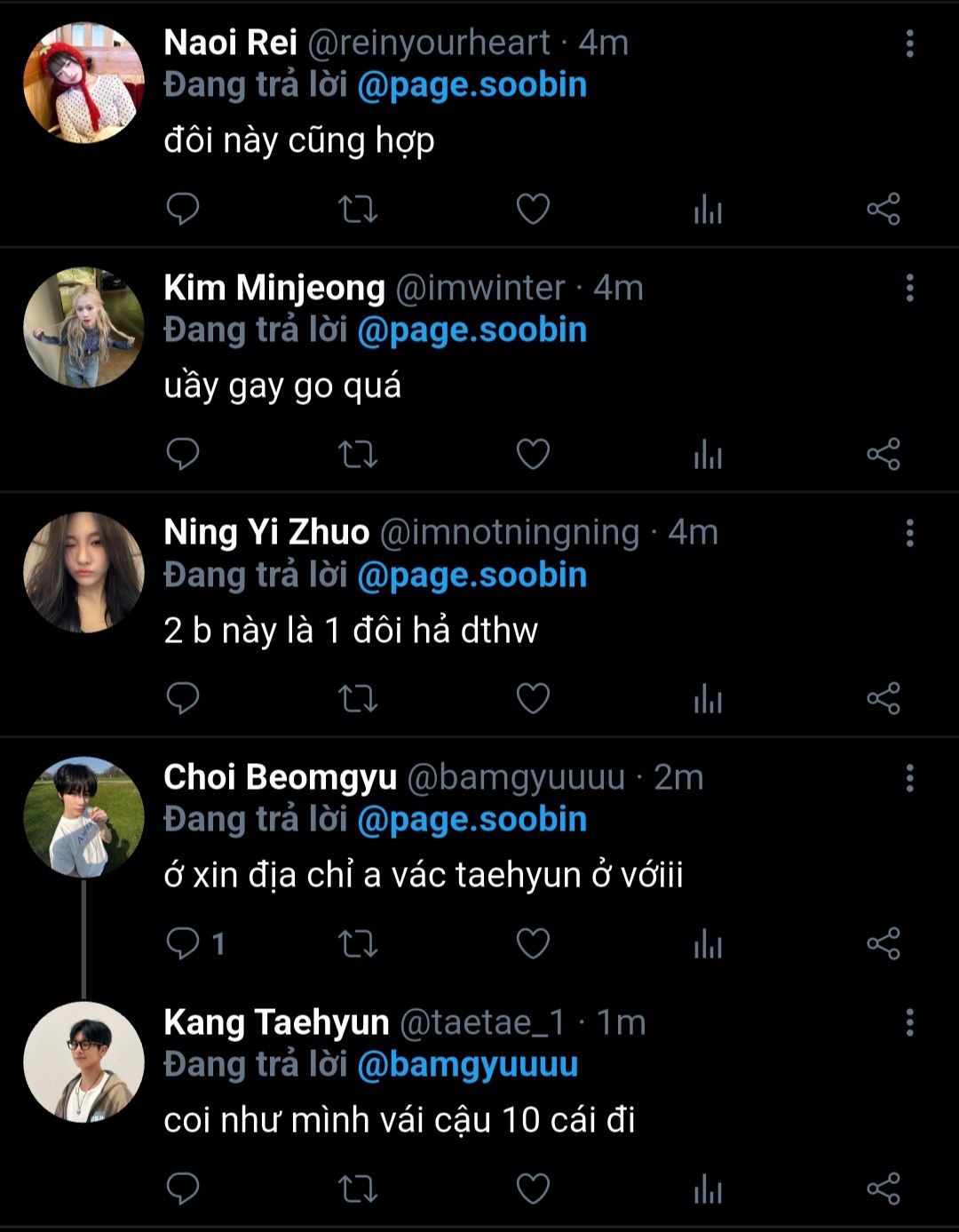Open more options on Ning Yi Zhuo's reply
The height and width of the screenshot is (1232, 959).
click(x=909, y=533)
